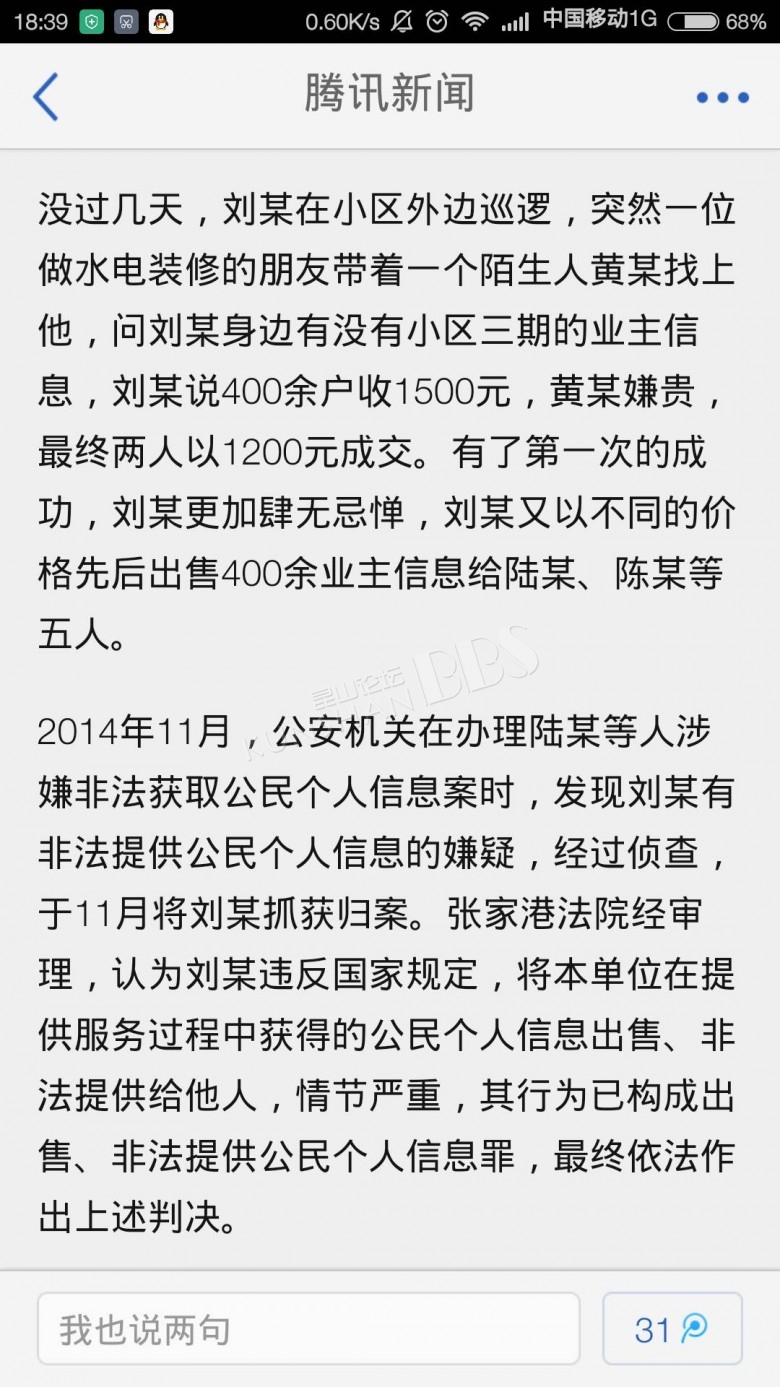Screen dimensions: 780x1387
Task: Open the three-dot overflow menu
Action: pyautogui.click(x=722, y=97)
